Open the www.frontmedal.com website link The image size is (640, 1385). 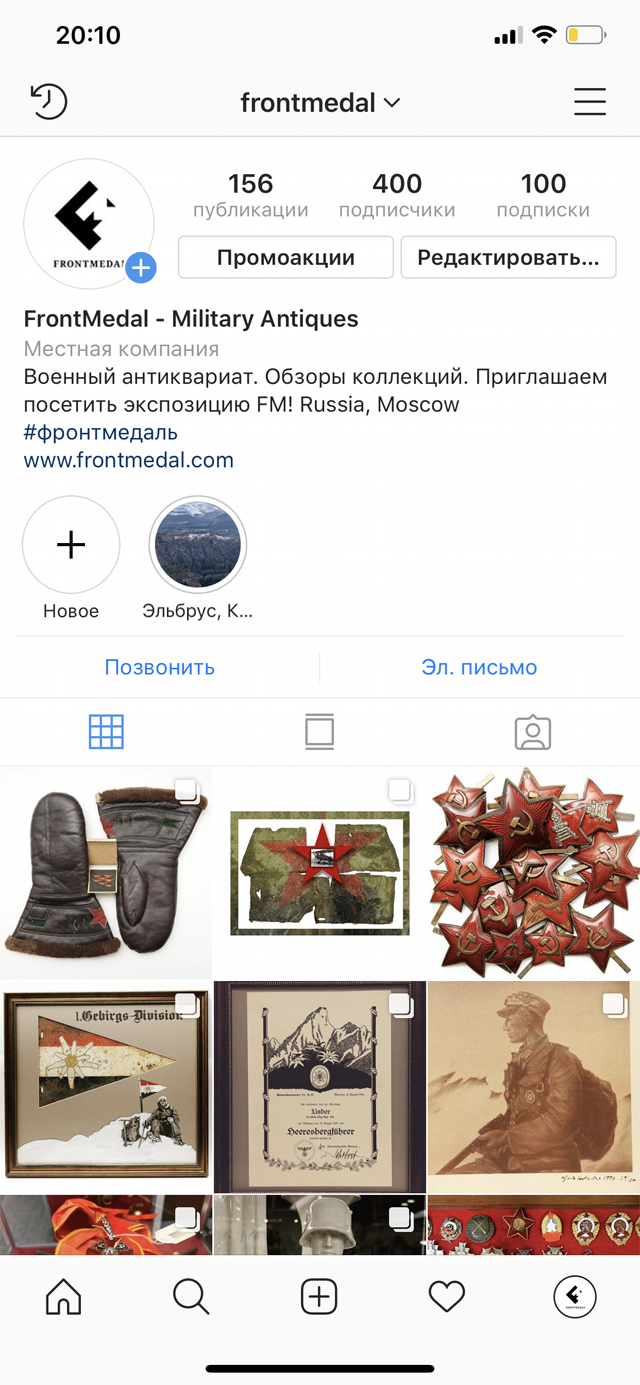pyautogui.click(x=128, y=460)
